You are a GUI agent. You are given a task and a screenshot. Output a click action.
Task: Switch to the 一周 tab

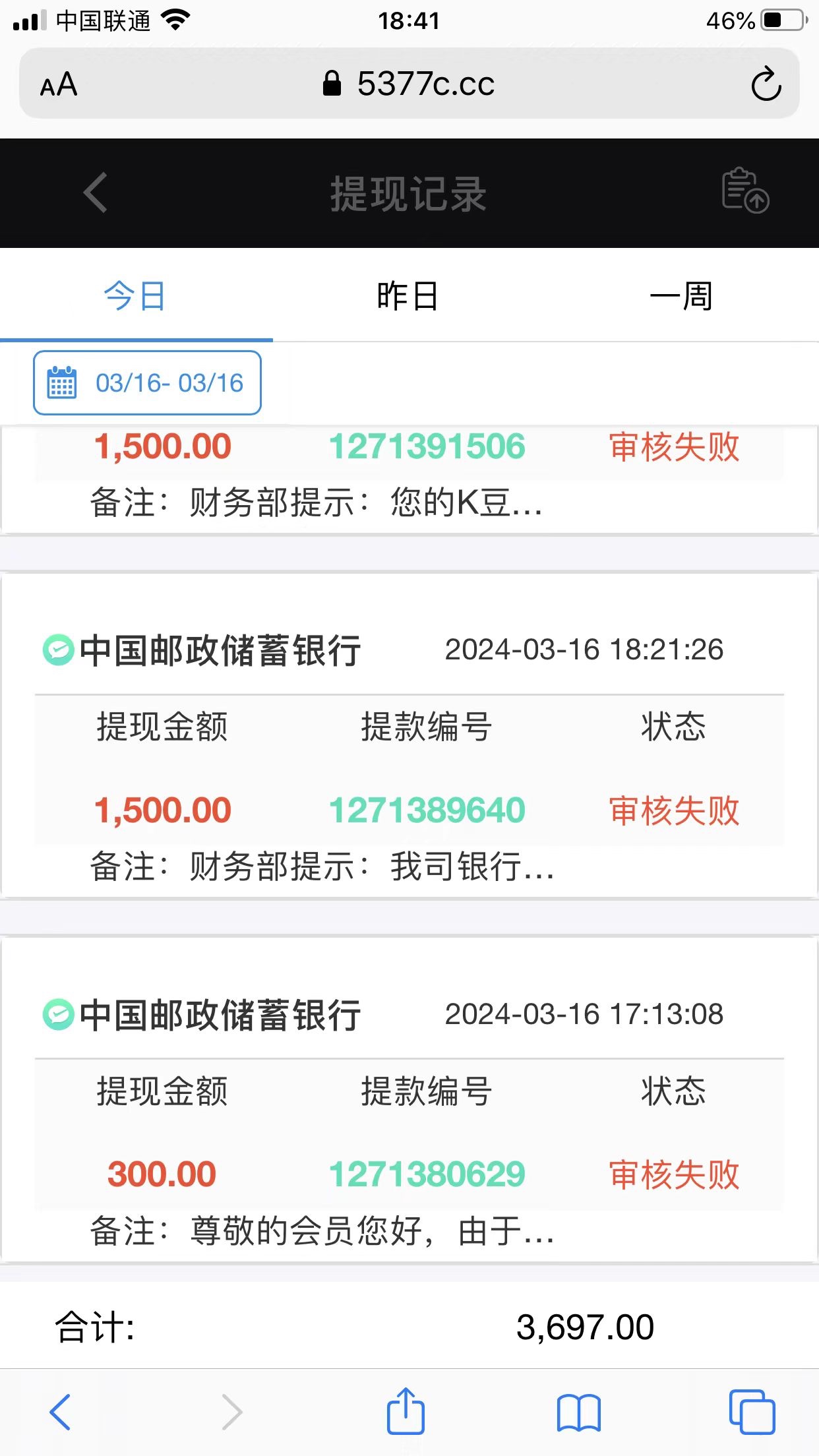tap(681, 296)
